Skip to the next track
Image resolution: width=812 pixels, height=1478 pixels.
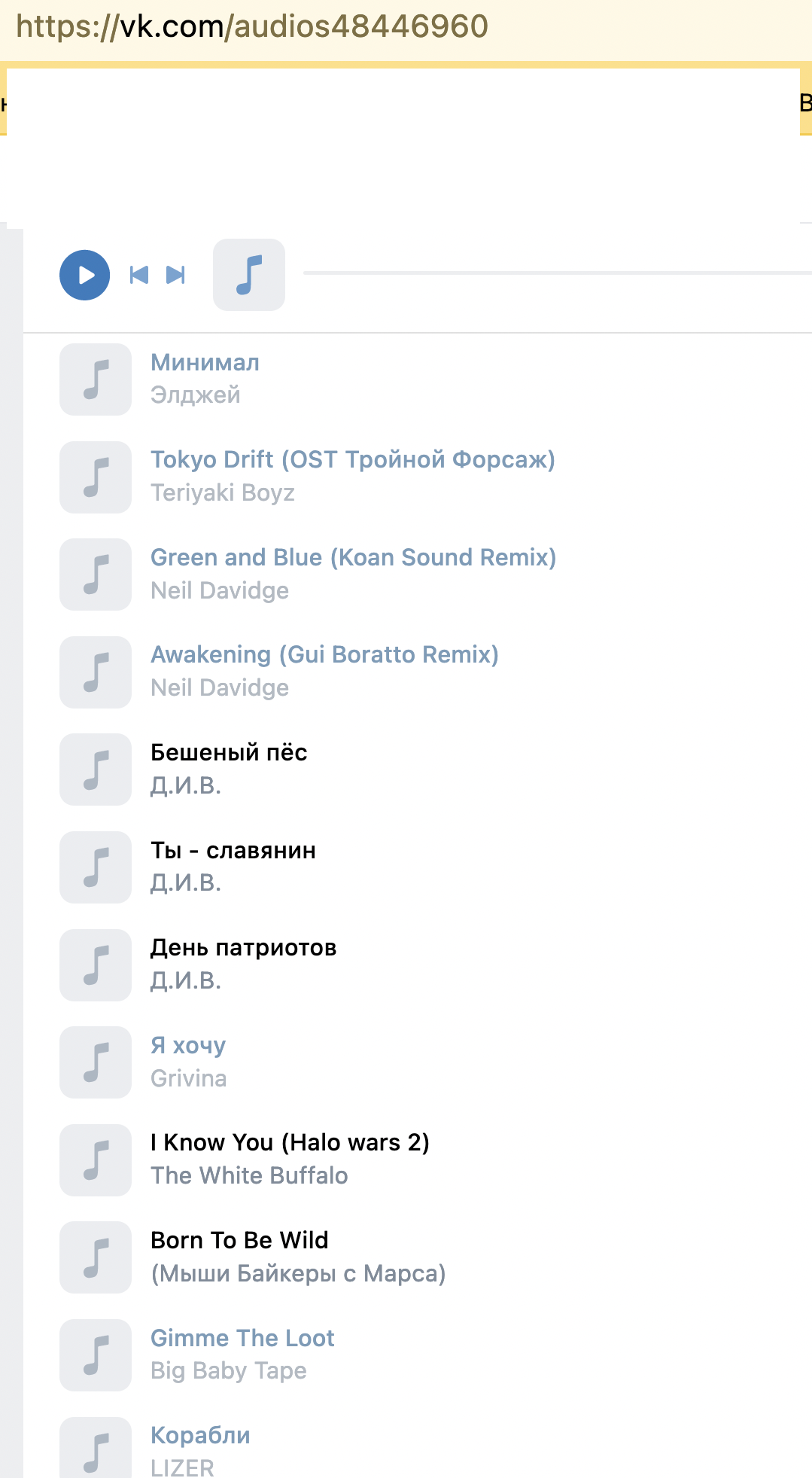(175, 275)
